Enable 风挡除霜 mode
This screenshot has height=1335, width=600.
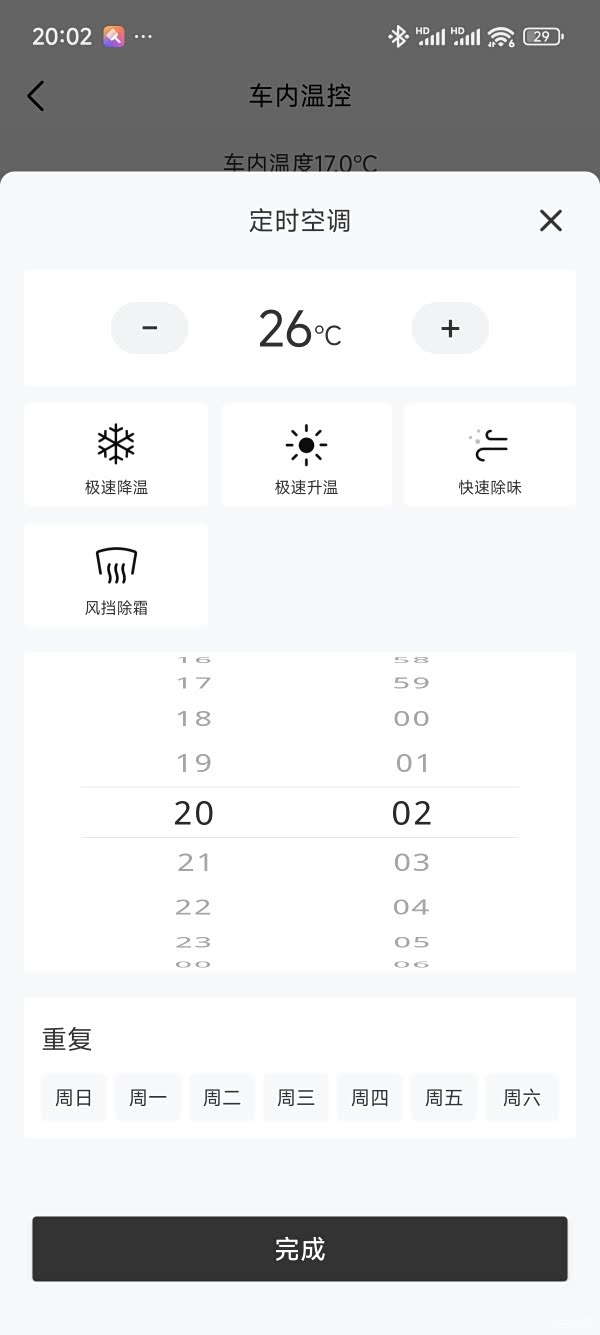tap(116, 577)
